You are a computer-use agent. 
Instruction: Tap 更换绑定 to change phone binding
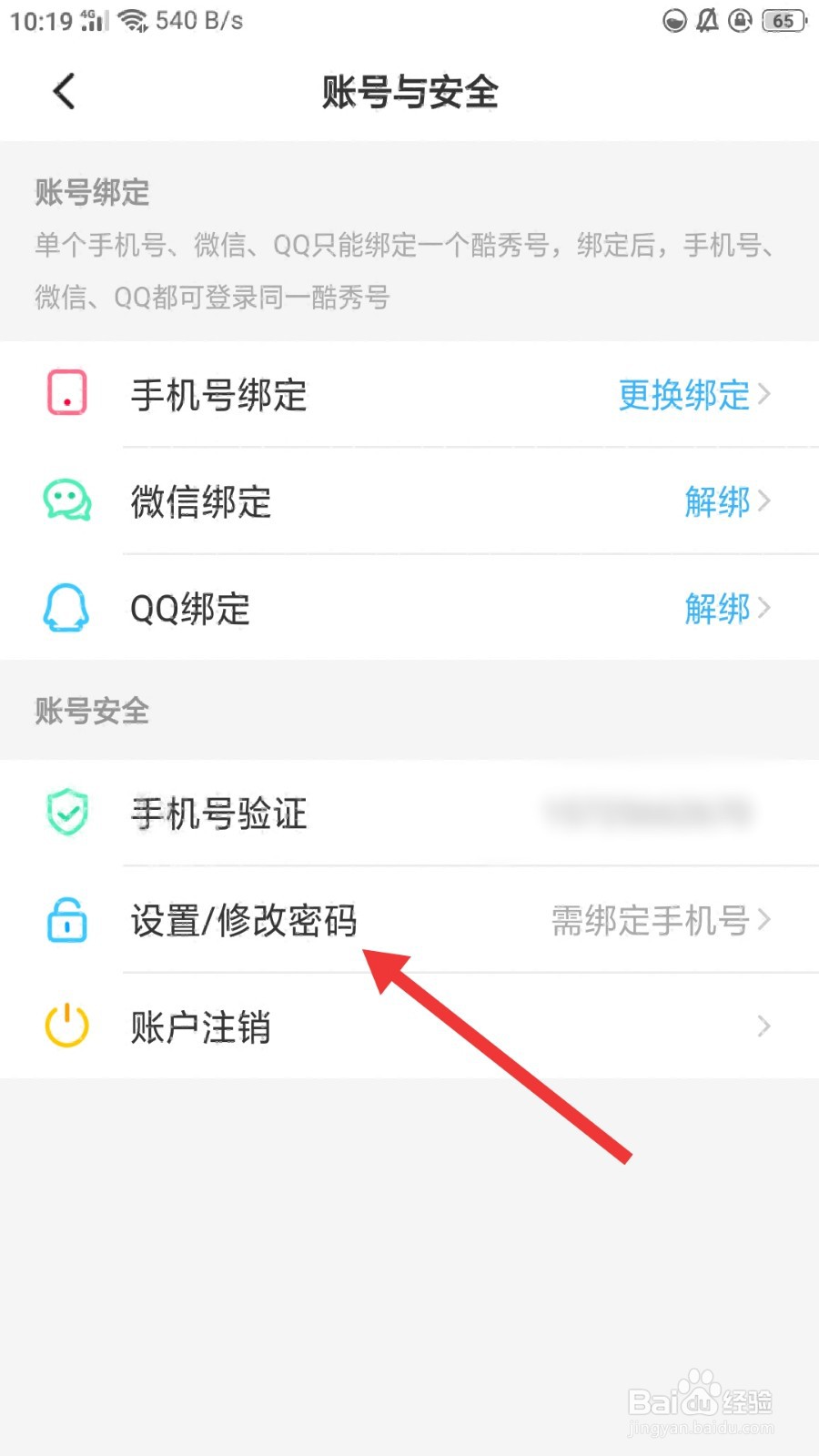point(683,395)
